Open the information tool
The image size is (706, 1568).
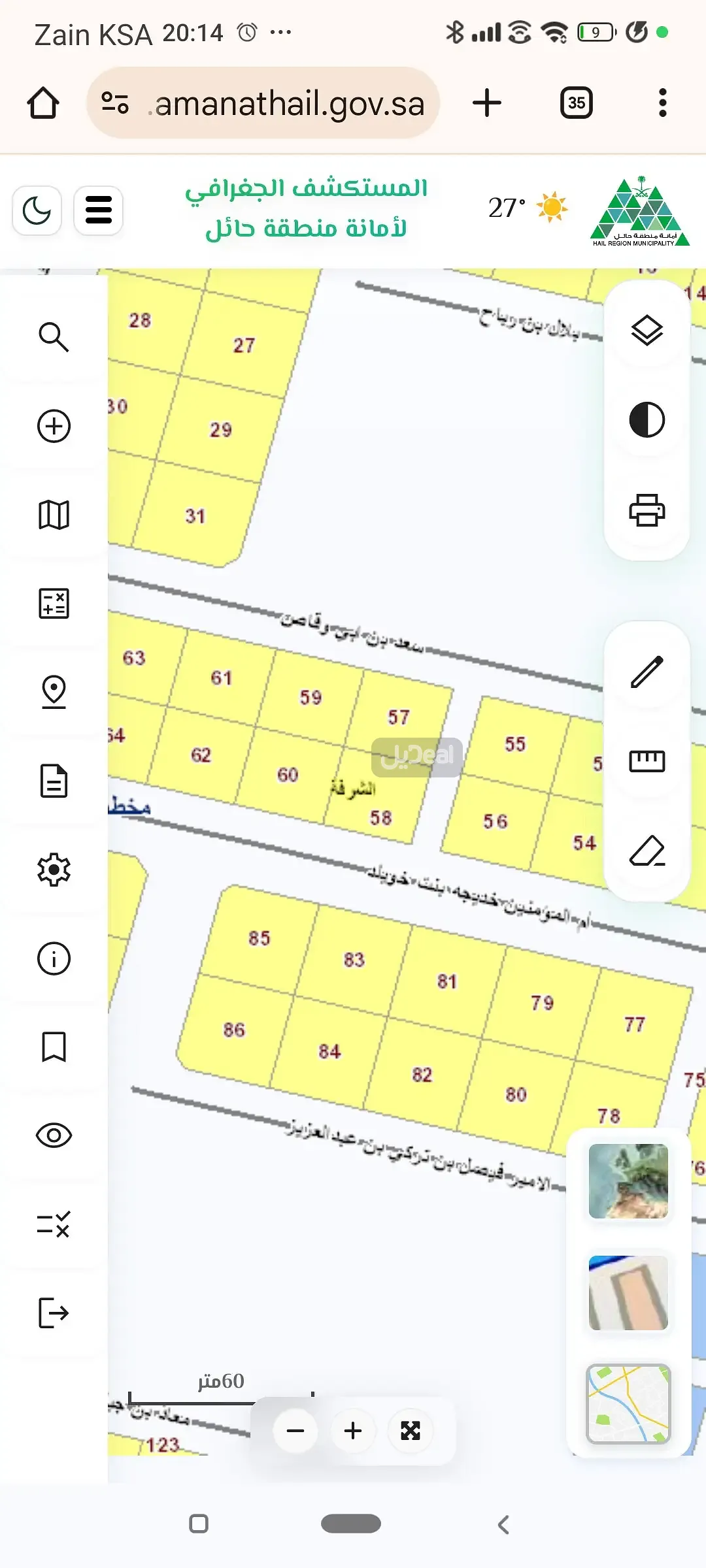54,958
